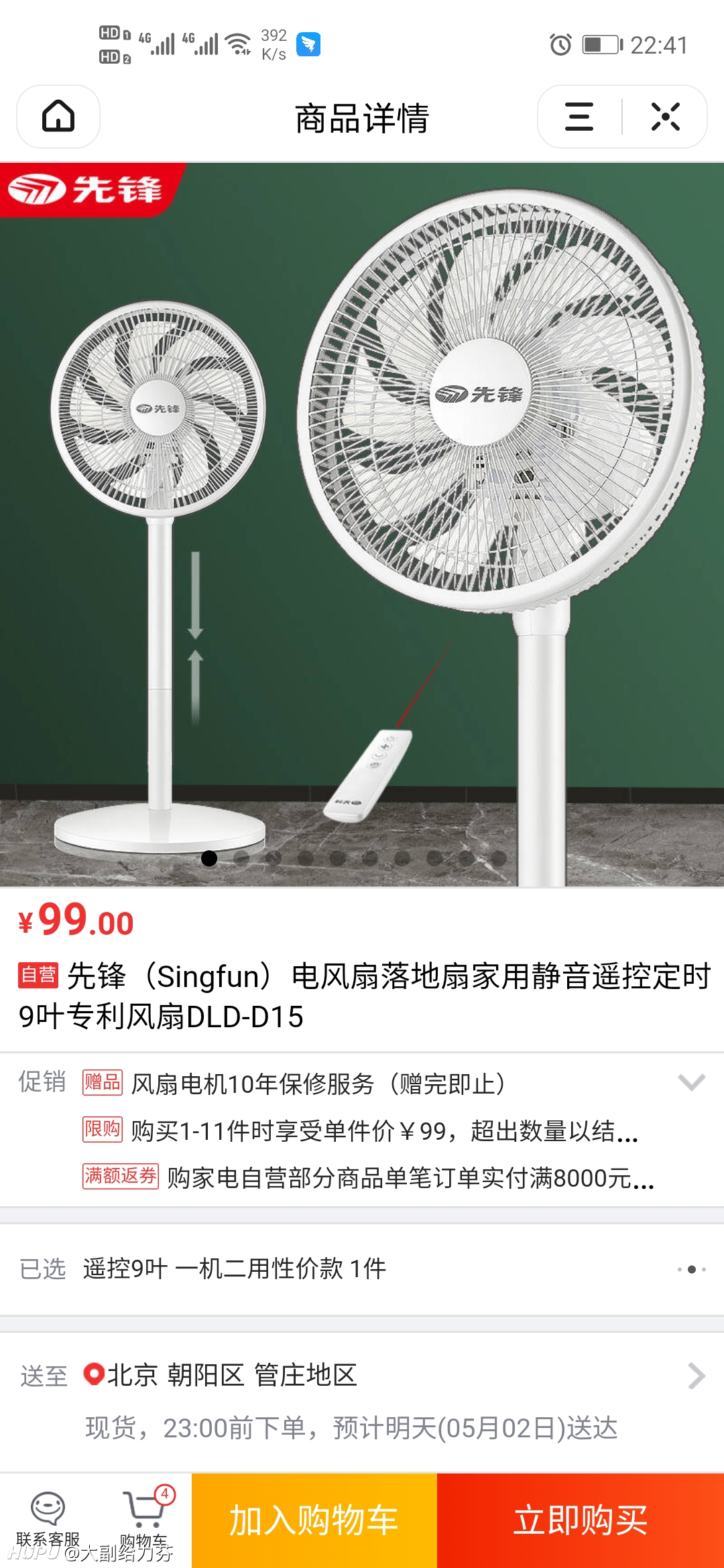Open the mini-program menu icon

[x=579, y=117]
